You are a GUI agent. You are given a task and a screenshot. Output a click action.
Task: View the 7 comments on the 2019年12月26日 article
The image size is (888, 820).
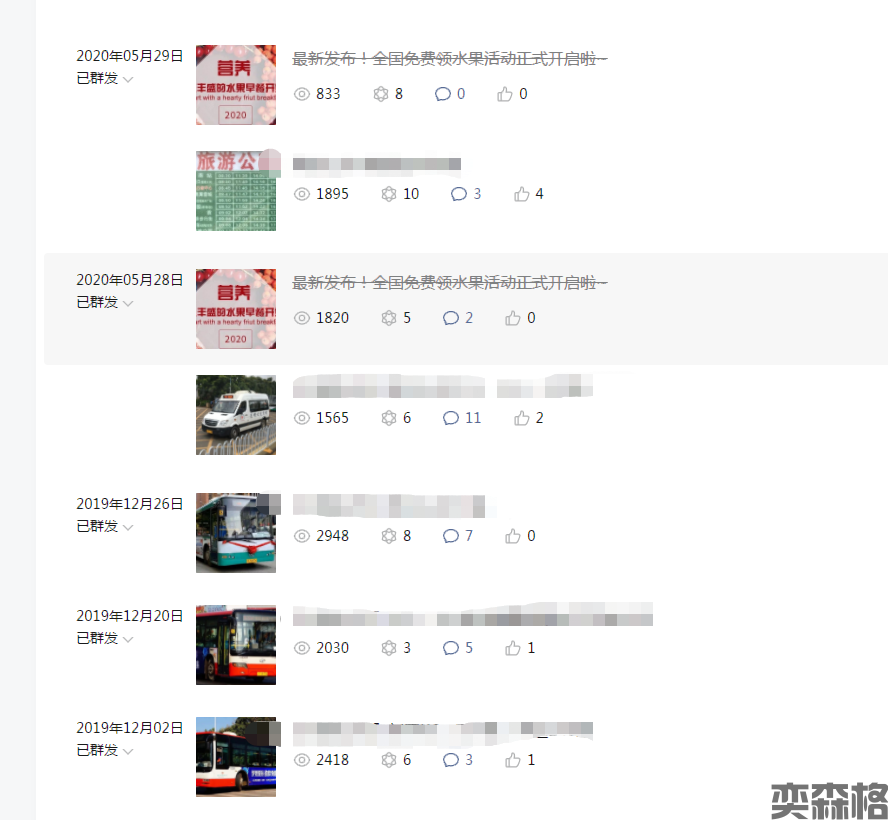click(x=458, y=536)
